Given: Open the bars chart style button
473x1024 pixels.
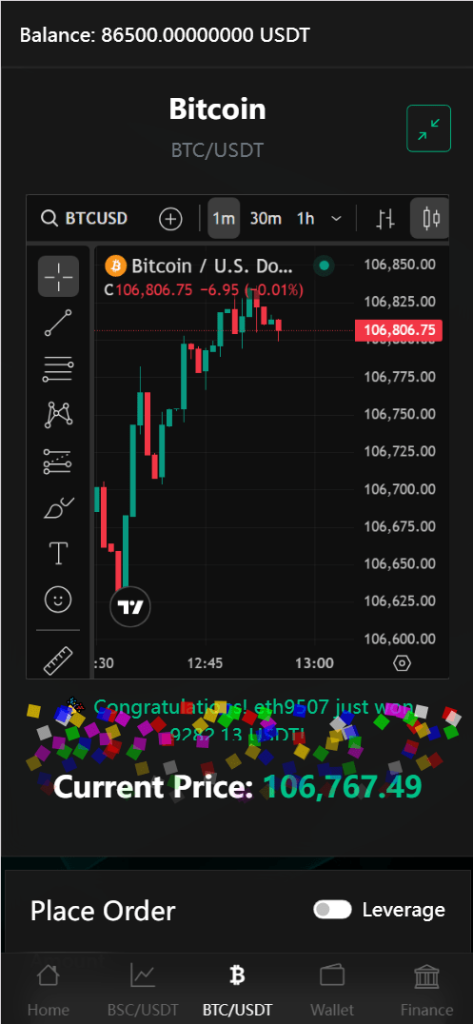Looking at the screenshot, I should [385, 219].
